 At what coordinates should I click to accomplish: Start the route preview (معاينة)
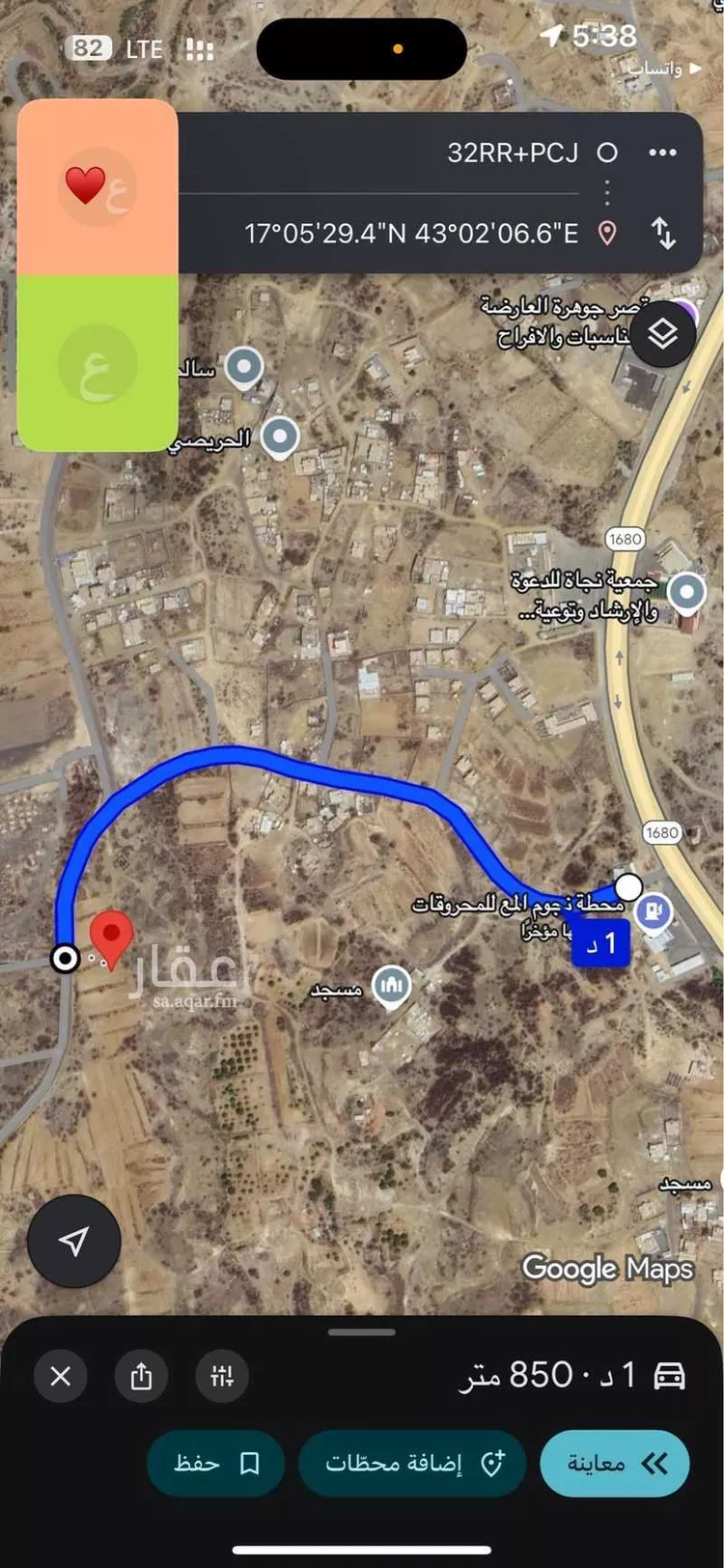pos(615,1464)
